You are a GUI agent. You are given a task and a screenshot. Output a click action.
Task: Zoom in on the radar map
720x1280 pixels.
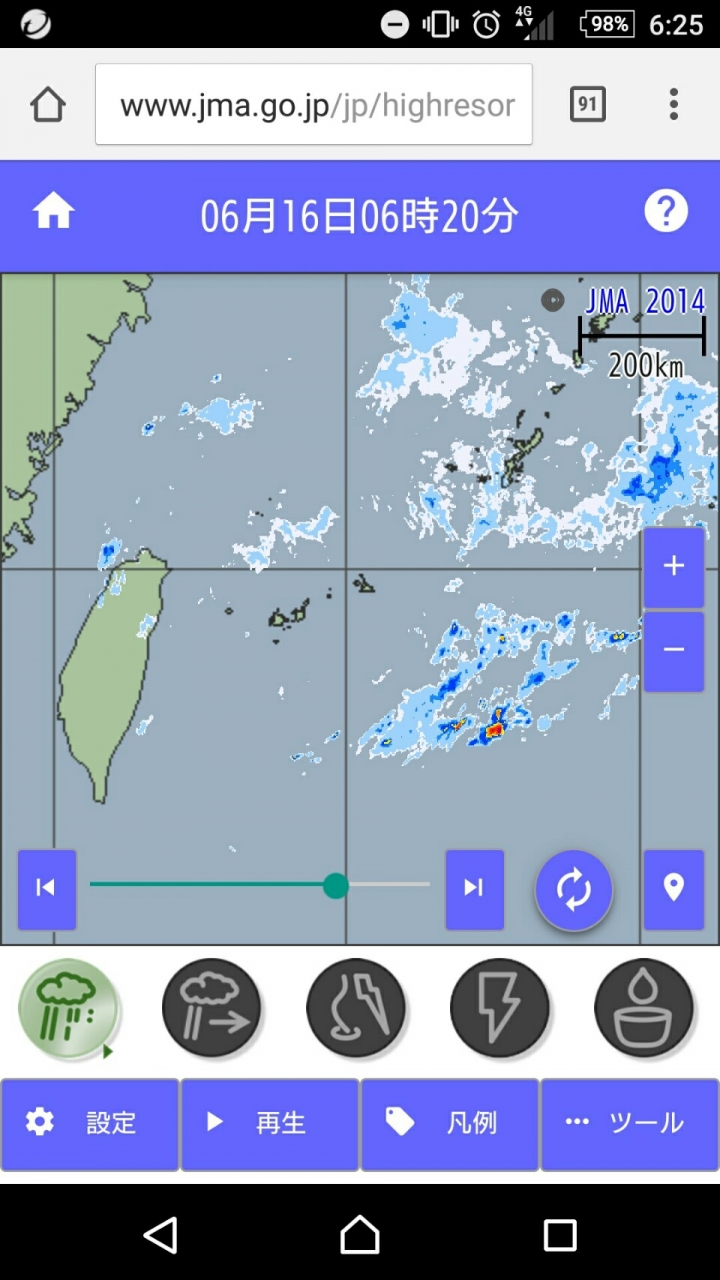click(673, 566)
